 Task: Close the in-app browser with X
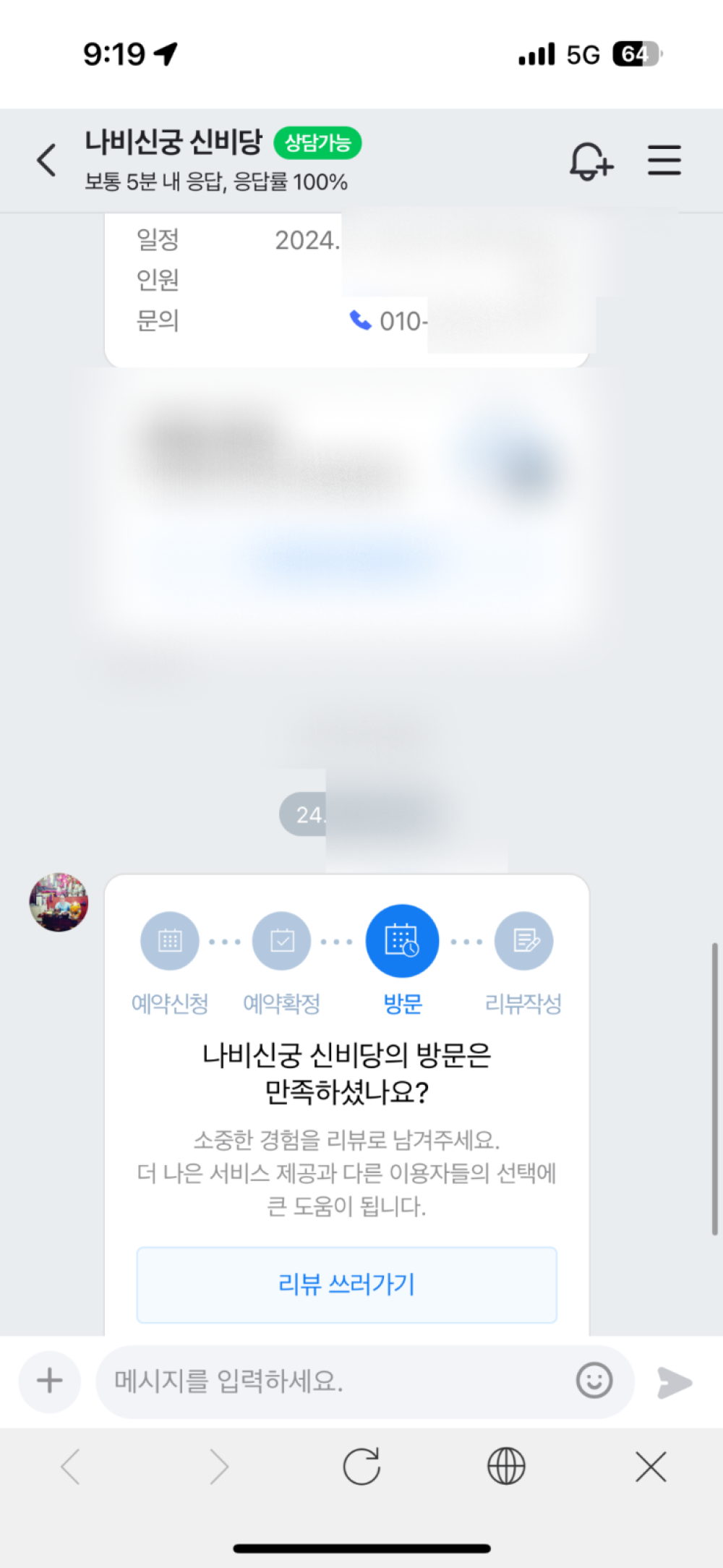[651, 1467]
